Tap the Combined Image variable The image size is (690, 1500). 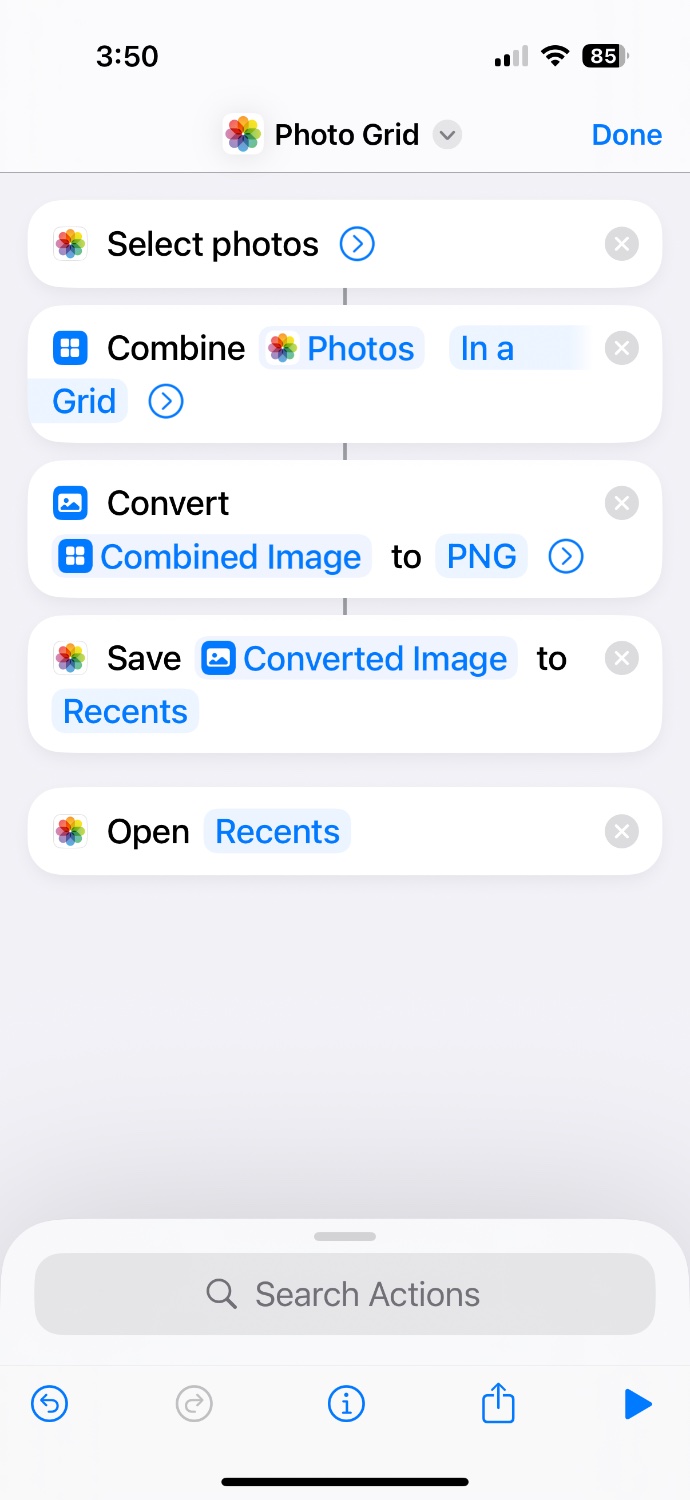(x=211, y=557)
